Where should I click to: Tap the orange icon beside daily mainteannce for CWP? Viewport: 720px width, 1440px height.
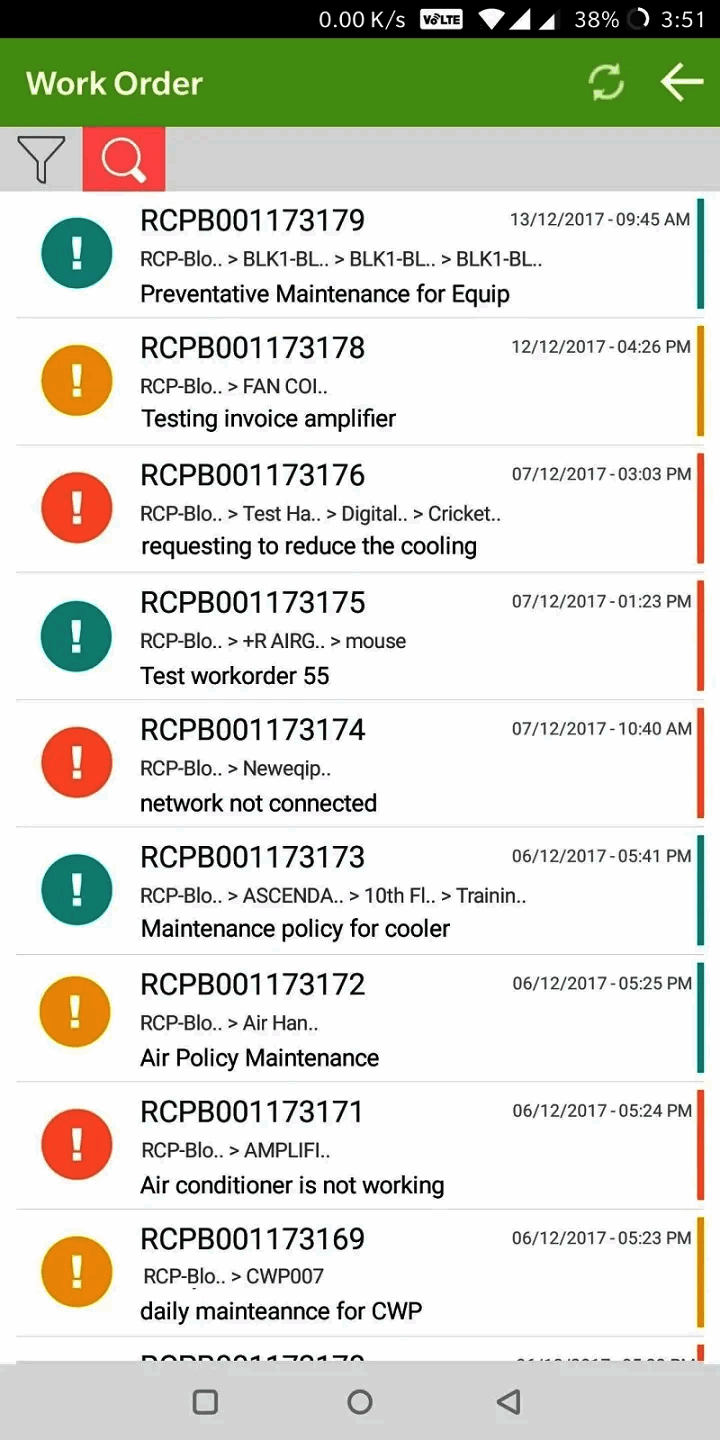77,1271
